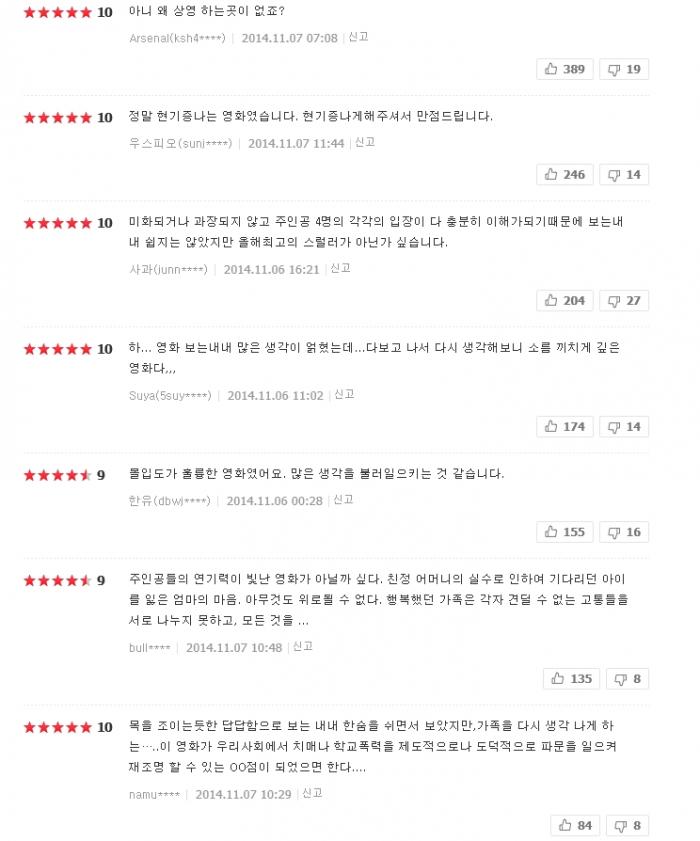Upvote the review by 사과(junn****)
Image resolution: width=700 pixels, height=841 pixels.
pyautogui.click(x=565, y=300)
